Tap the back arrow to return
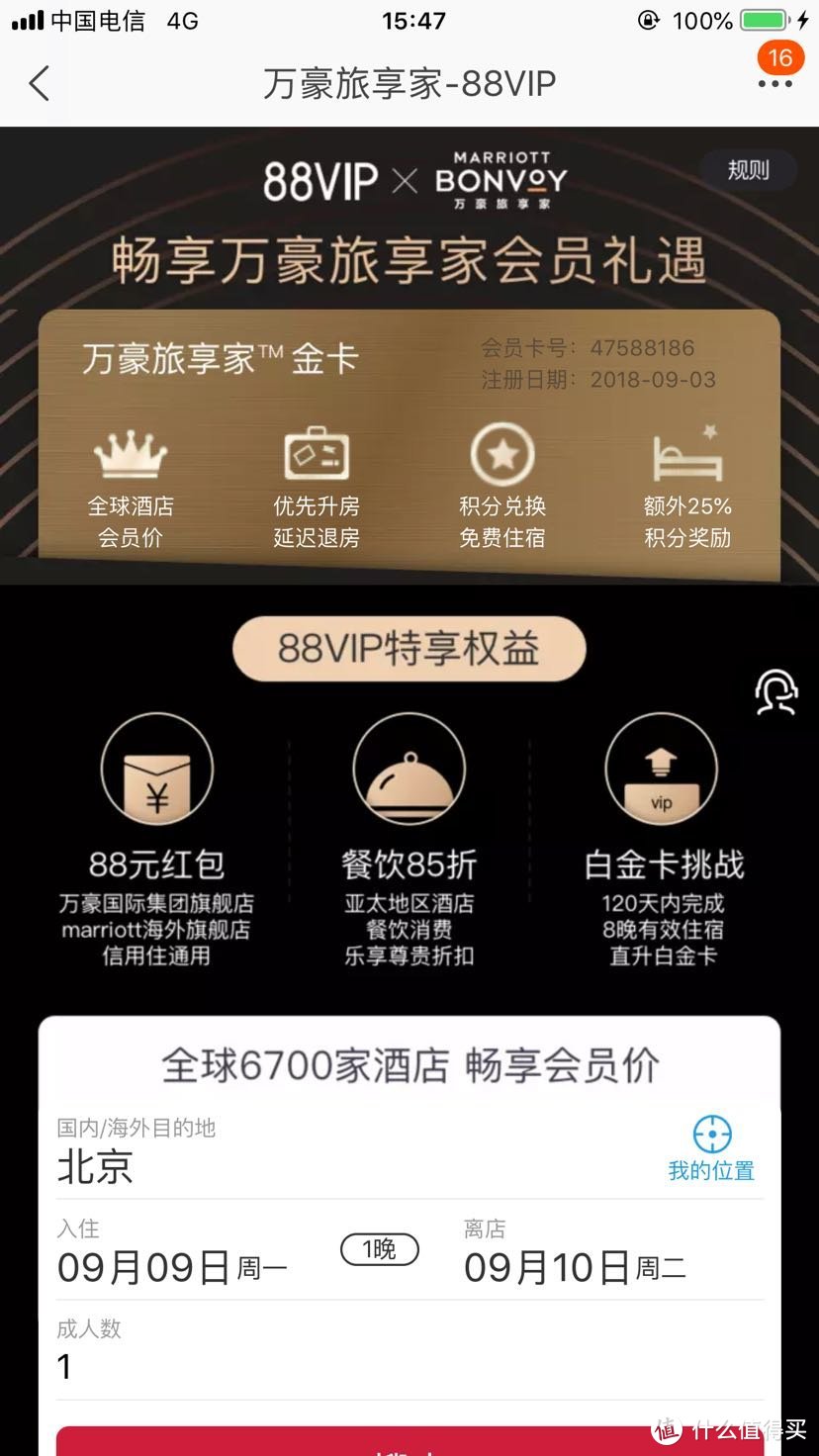This screenshot has height=1456, width=819. tap(38, 84)
